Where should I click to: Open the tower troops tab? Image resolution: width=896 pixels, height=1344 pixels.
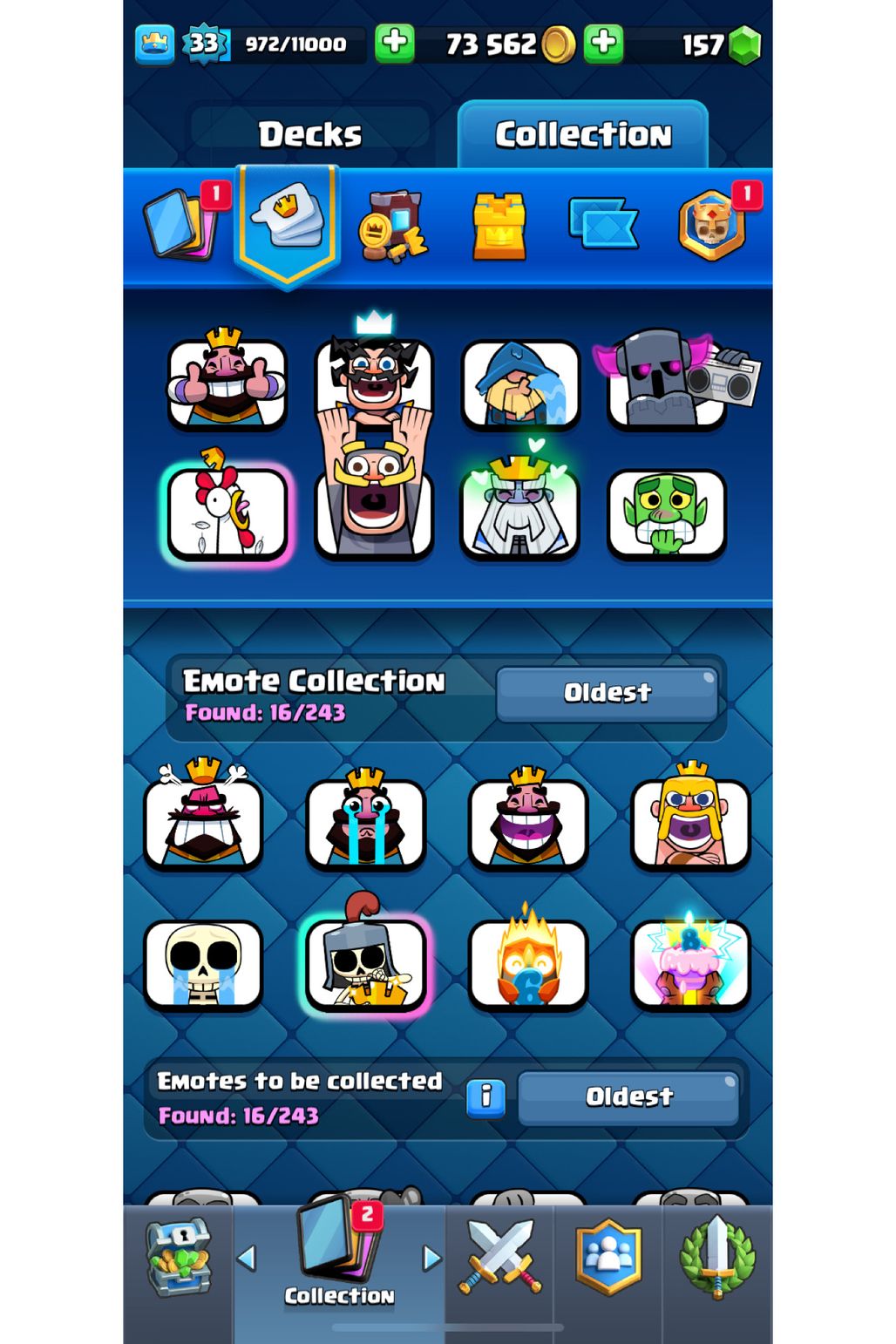click(x=499, y=226)
